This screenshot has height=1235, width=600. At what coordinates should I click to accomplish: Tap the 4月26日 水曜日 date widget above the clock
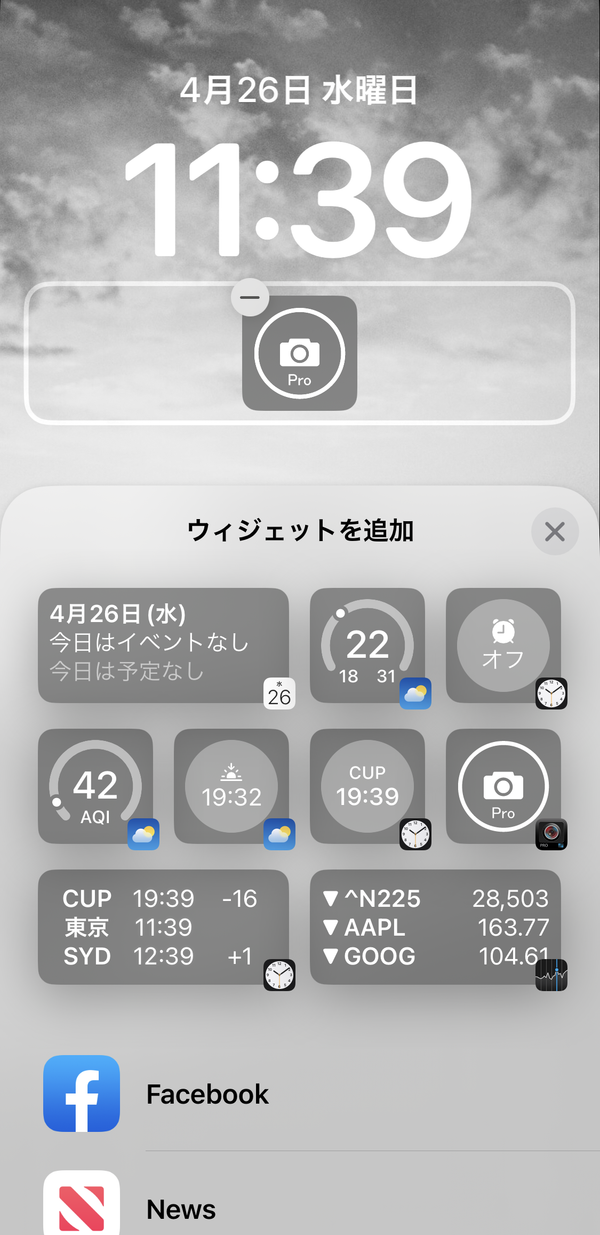[299, 91]
